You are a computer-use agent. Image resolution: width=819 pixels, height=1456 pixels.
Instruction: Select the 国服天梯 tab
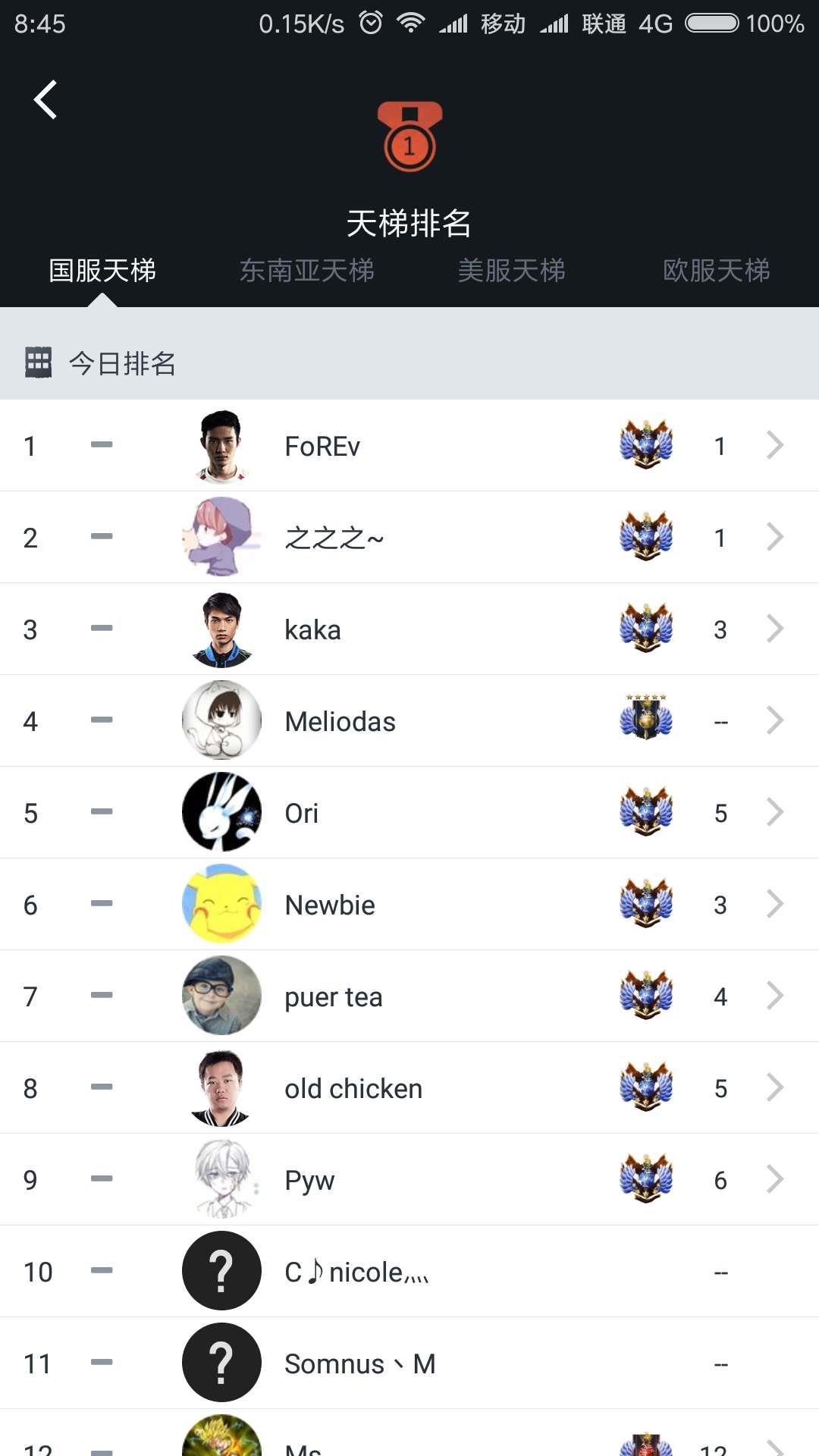pos(102,271)
